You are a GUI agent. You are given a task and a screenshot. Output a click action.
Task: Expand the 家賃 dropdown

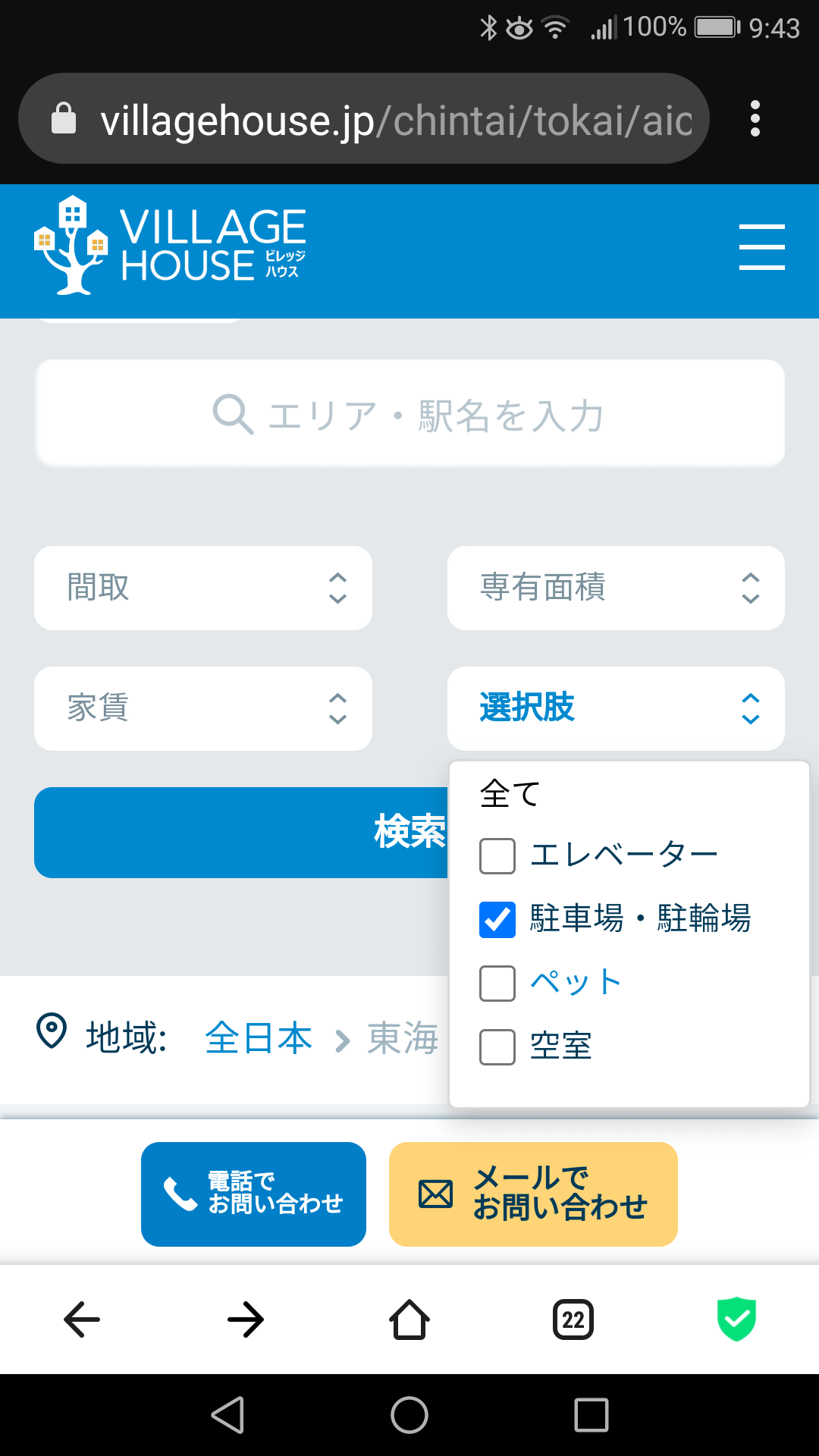tap(203, 708)
